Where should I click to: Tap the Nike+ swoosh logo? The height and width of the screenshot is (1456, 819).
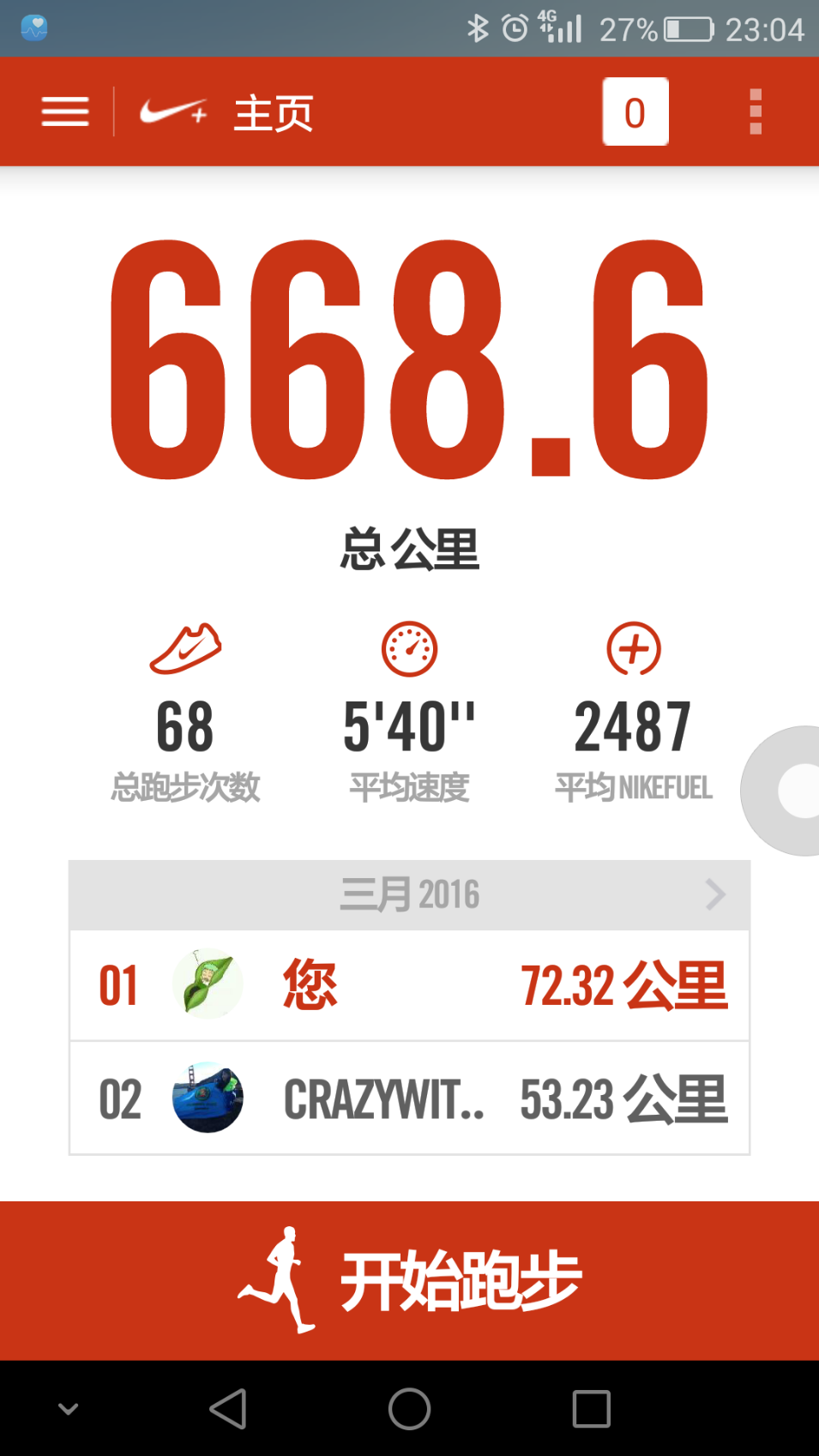[169, 111]
